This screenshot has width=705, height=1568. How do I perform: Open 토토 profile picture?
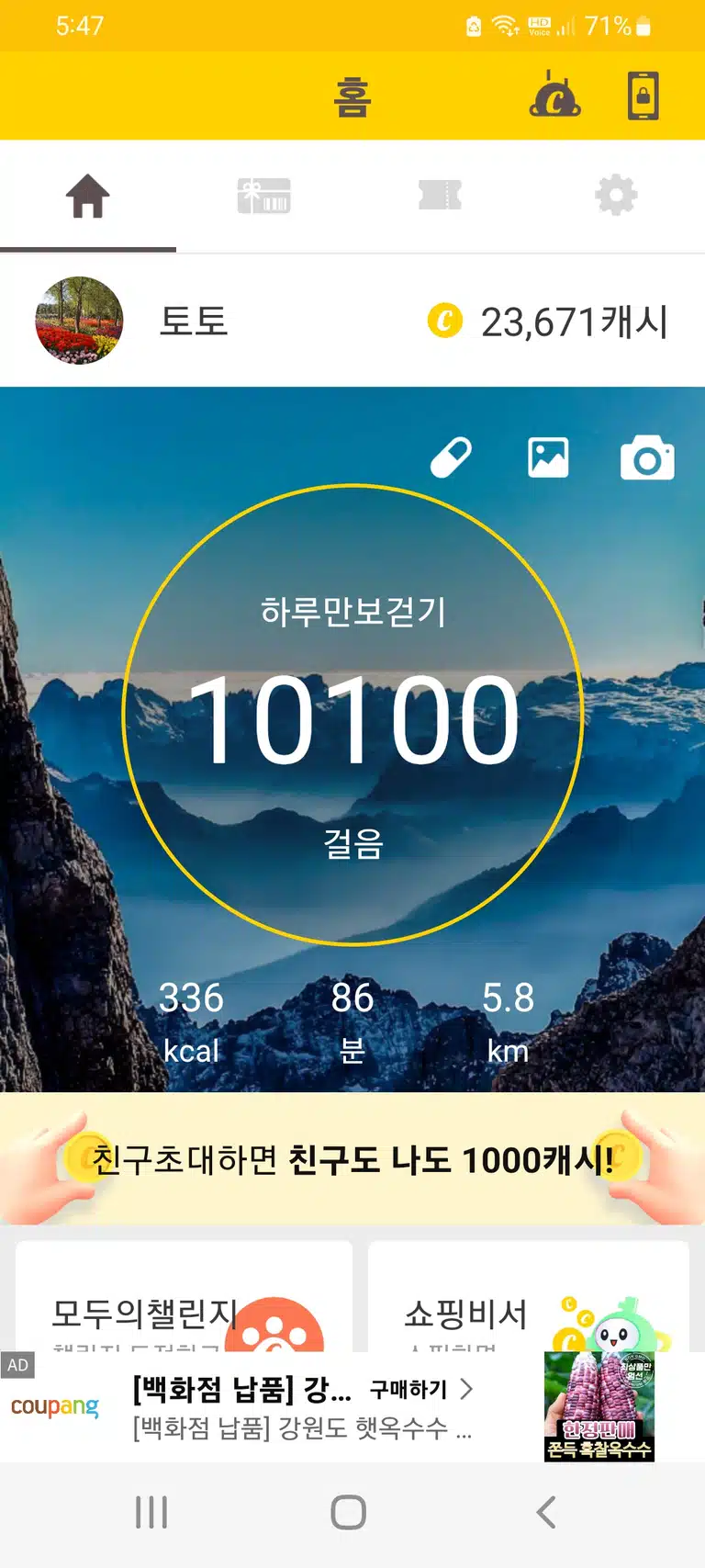[79, 321]
